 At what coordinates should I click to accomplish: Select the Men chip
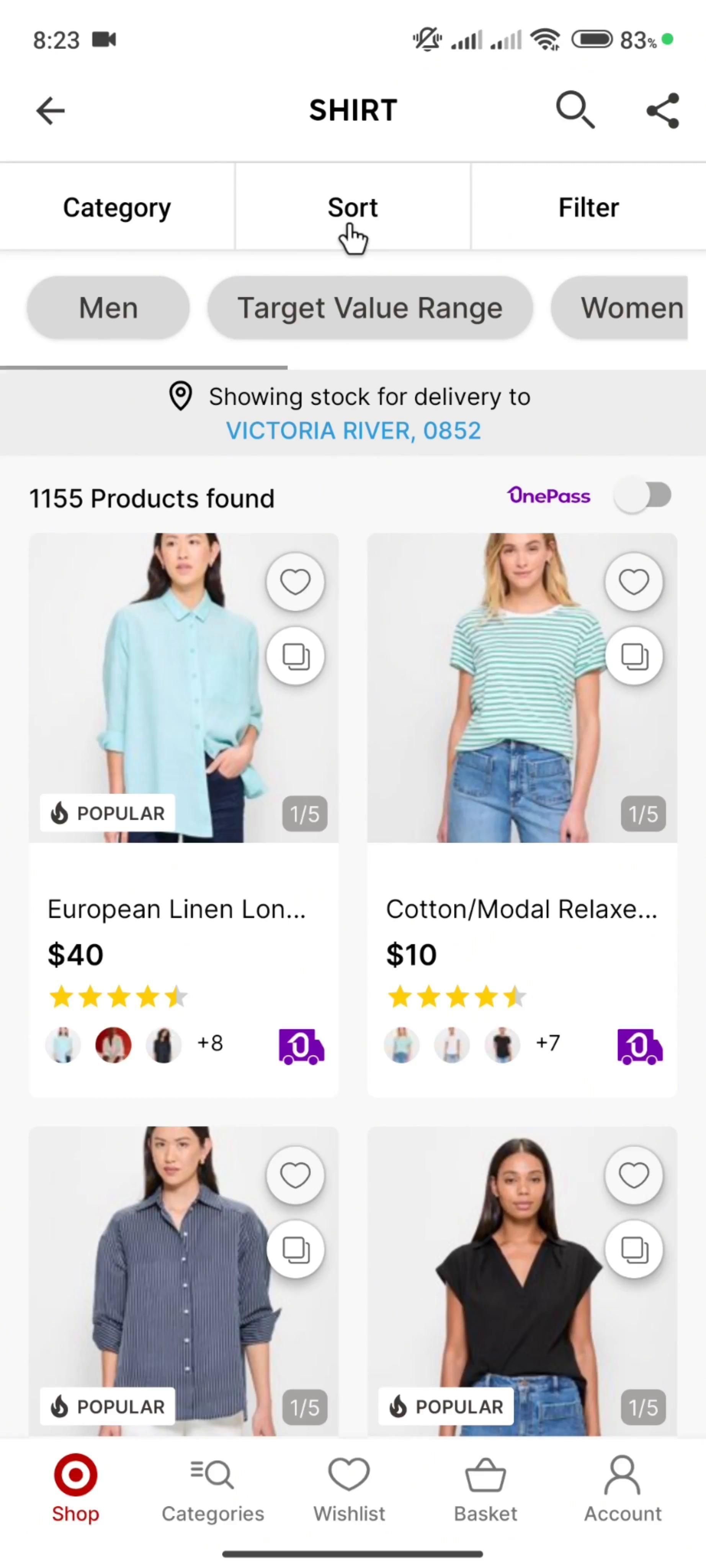click(x=108, y=308)
